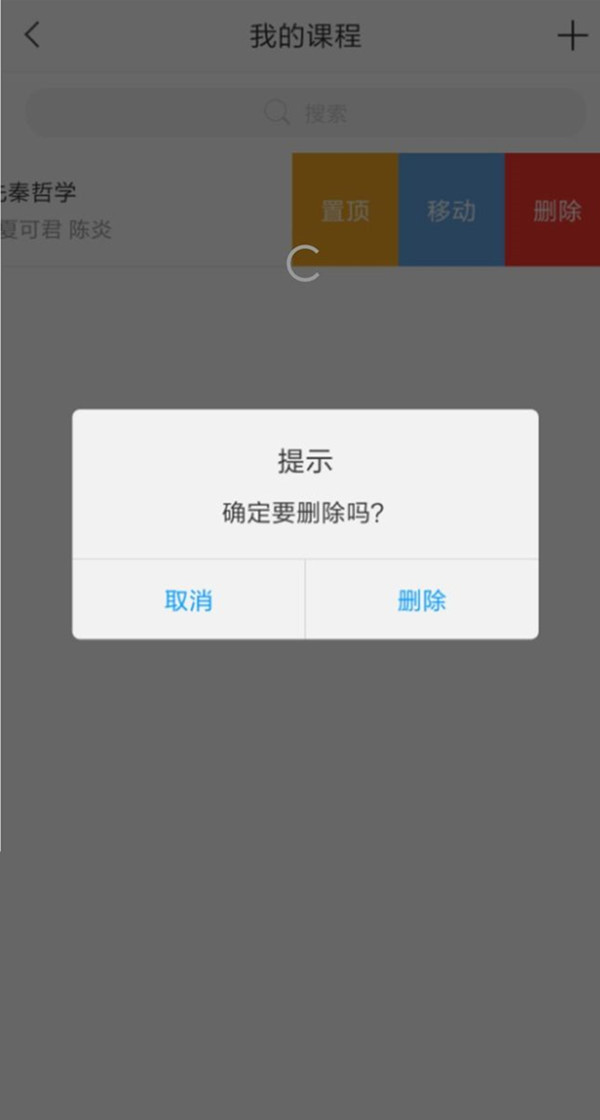The width and height of the screenshot is (600, 1120).
Task: Tap the red 删除 swipe action
Action: tap(555, 210)
